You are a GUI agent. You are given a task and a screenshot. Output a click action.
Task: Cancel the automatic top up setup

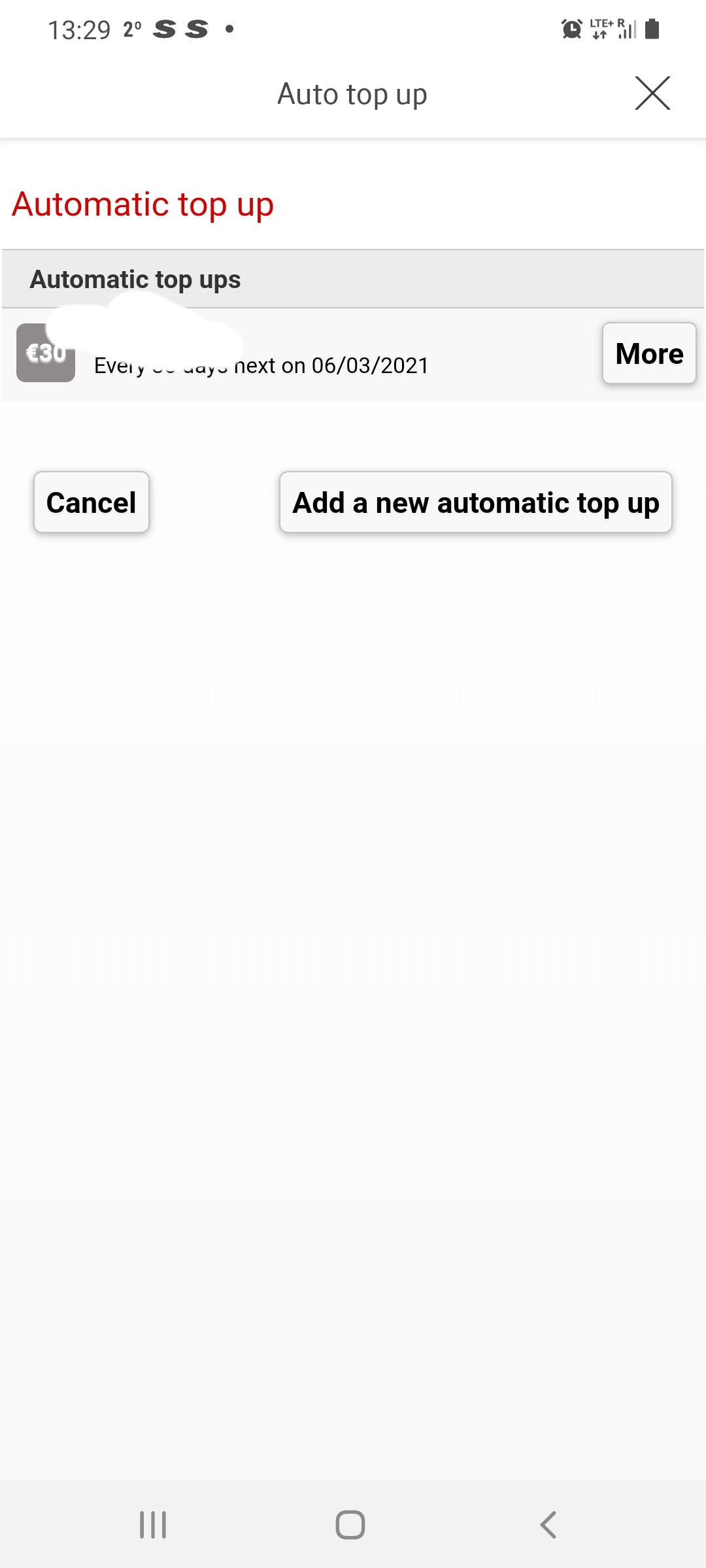click(92, 502)
